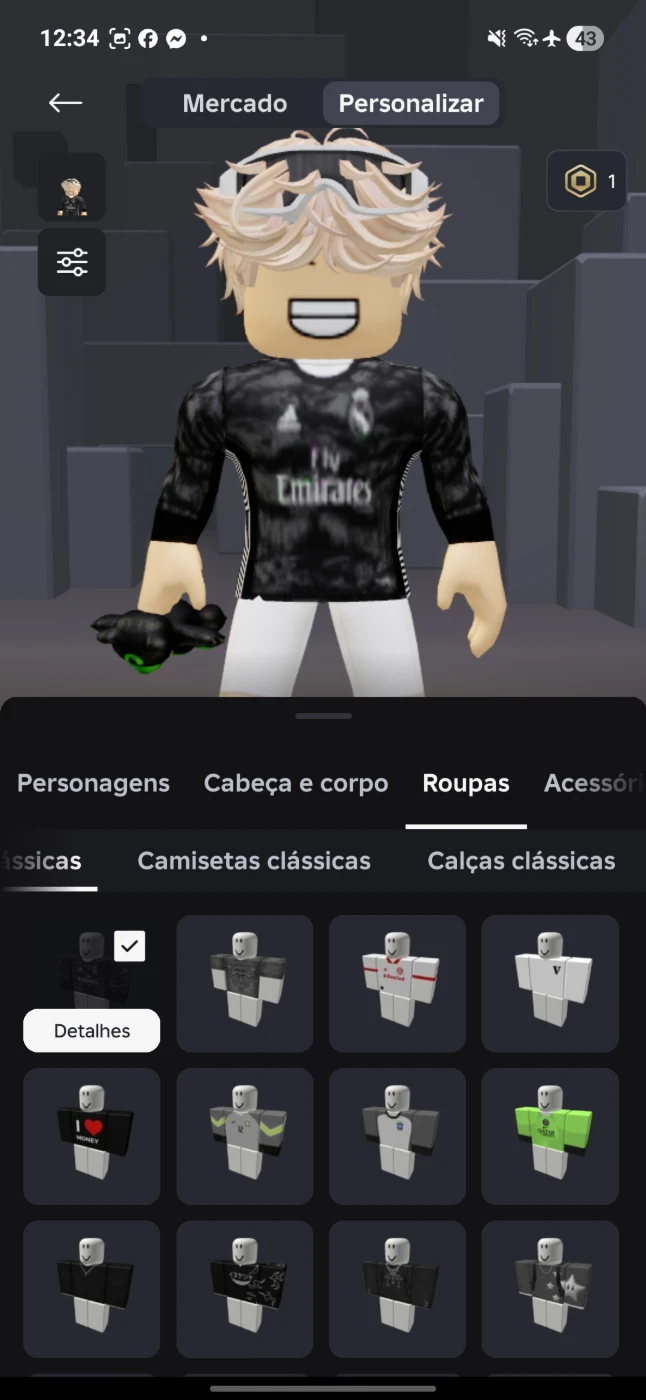The width and height of the screenshot is (646, 1400).
Task: Open the Calças clássicas subcategory
Action: (x=521, y=861)
